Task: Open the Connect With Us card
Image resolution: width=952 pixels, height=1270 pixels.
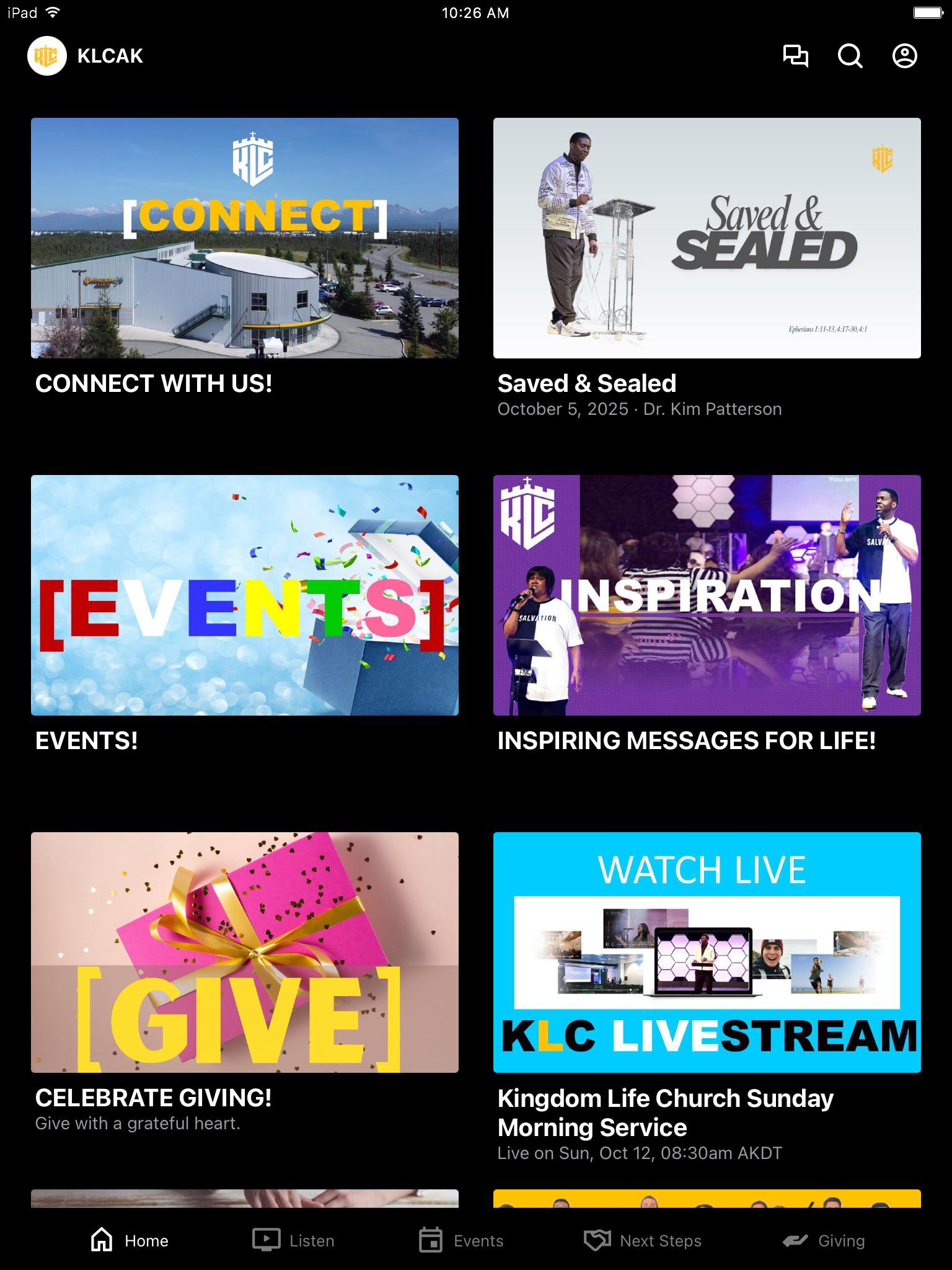Action: 245,238
